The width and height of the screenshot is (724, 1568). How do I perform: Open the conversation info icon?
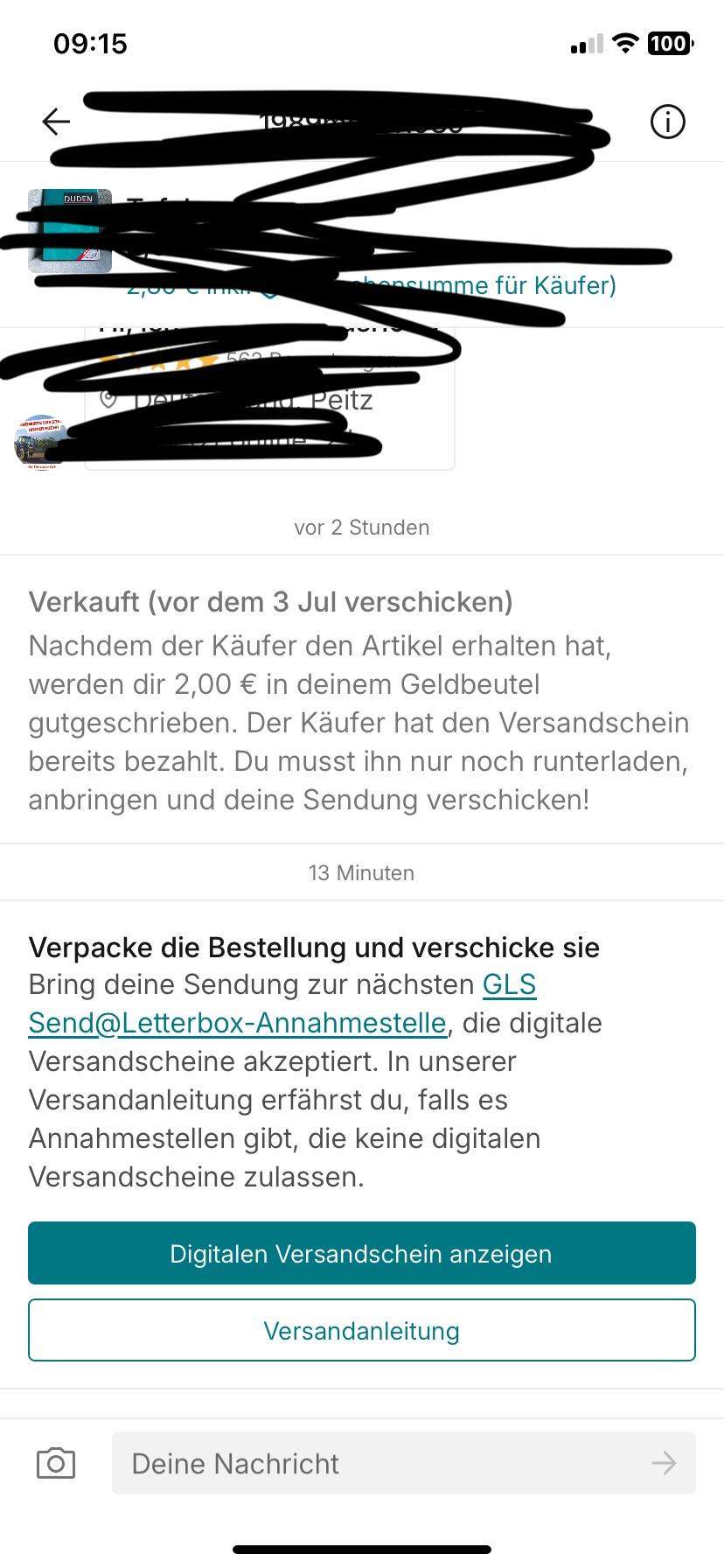pyautogui.click(x=668, y=122)
